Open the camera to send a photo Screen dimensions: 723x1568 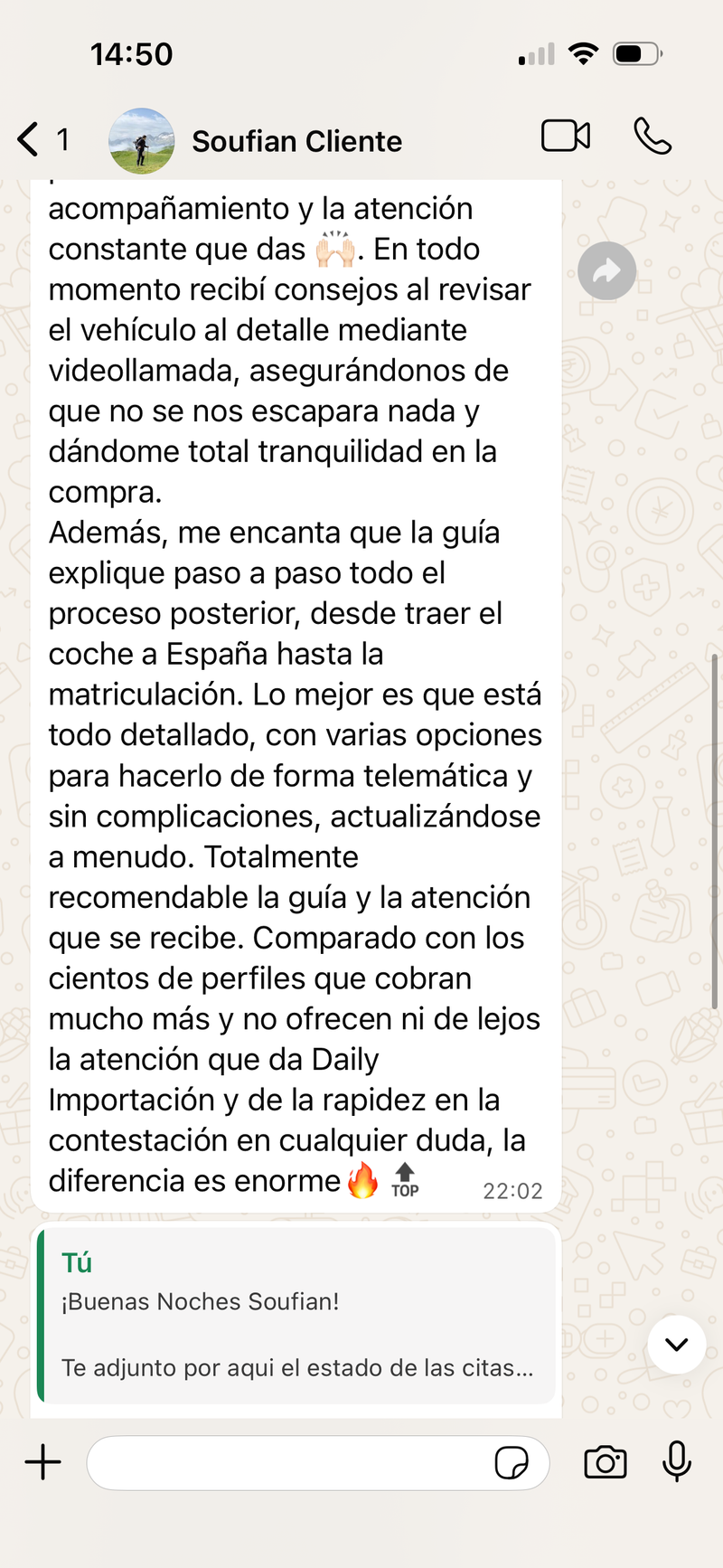[605, 1462]
